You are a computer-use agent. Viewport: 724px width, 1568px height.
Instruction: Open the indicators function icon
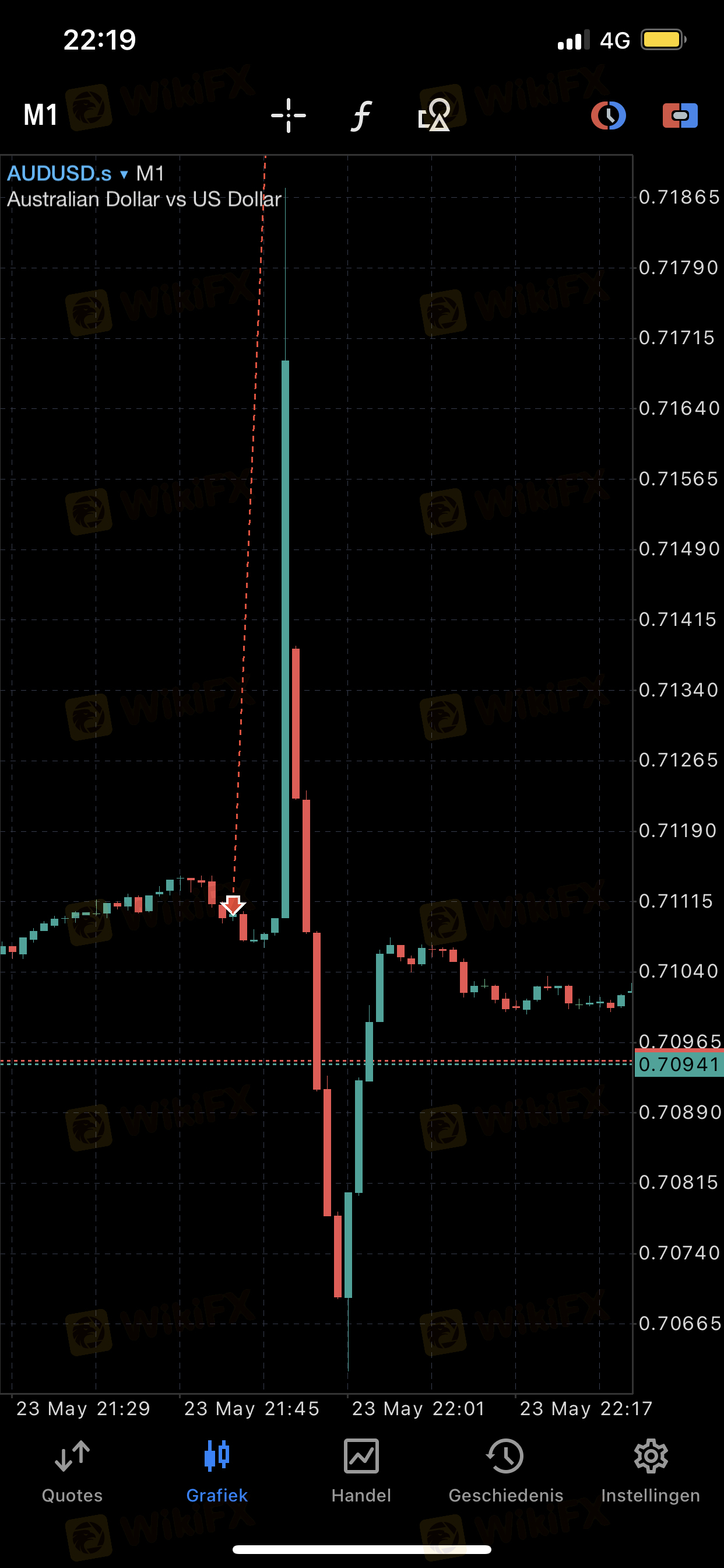361,116
